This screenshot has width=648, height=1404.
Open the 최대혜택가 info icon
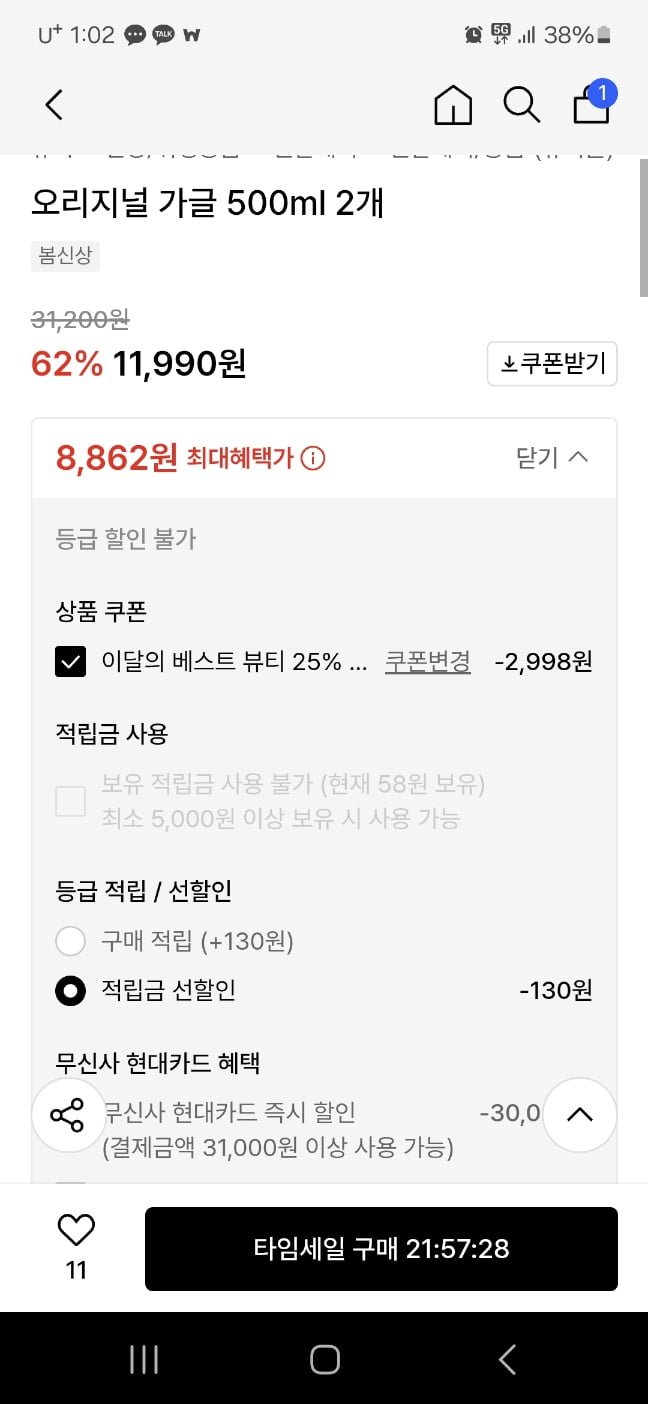tap(313, 459)
